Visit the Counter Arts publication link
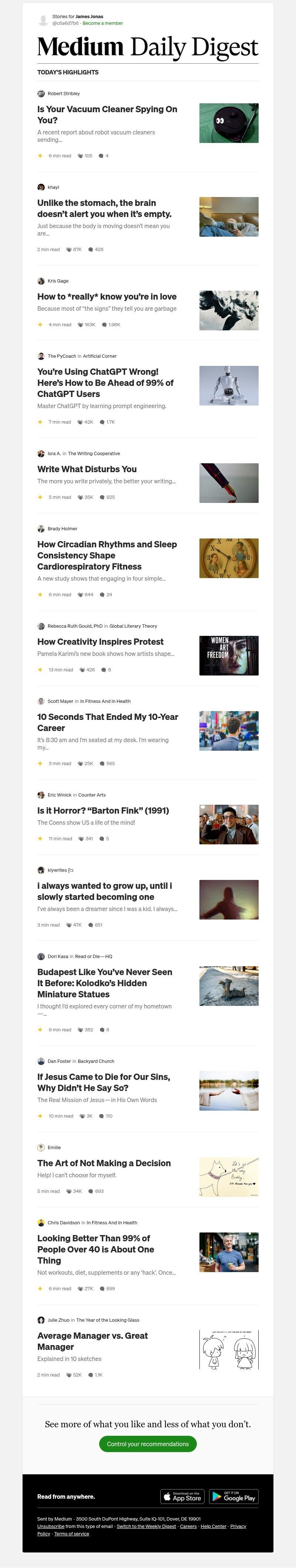This screenshot has width=296, height=1568. (x=92, y=795)
